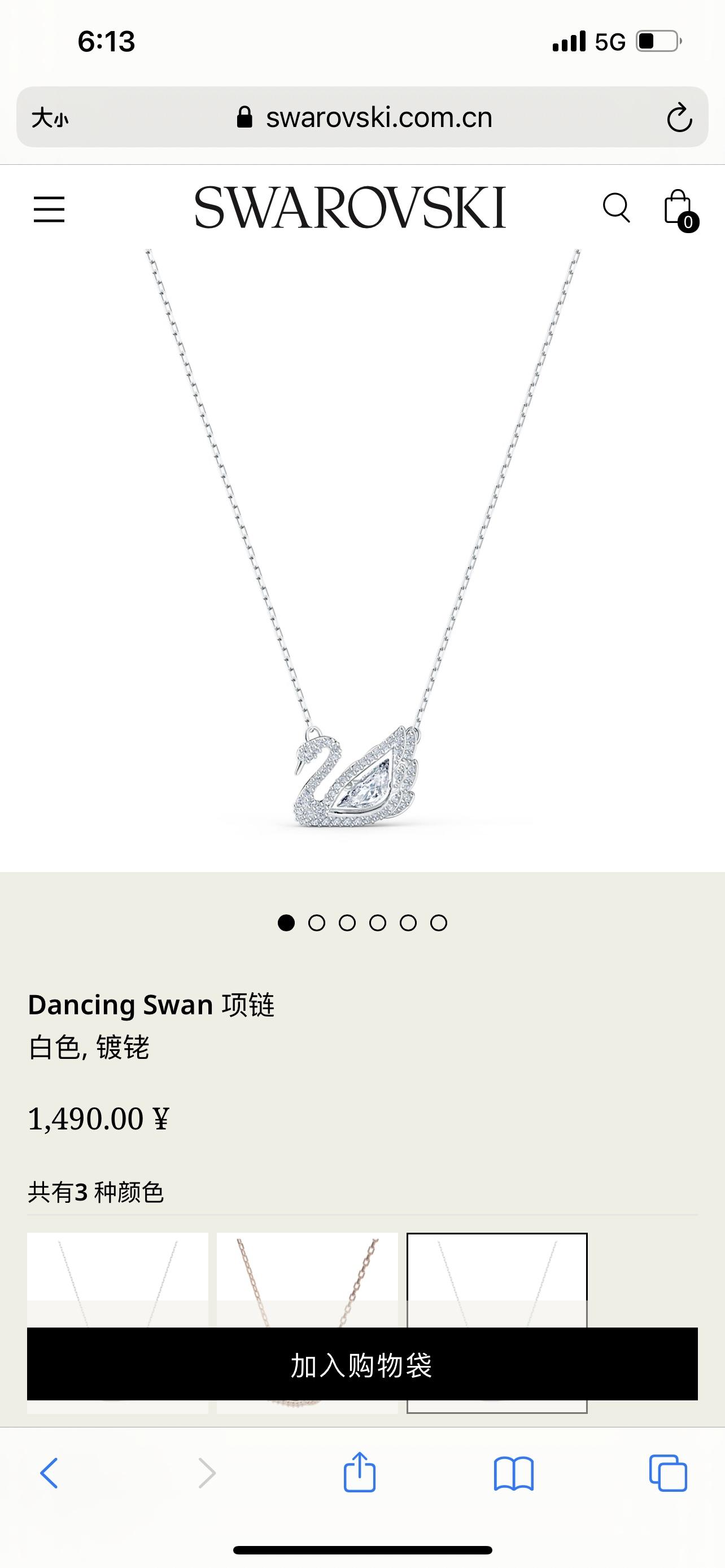Image resolution: width=725 pixels, height=1568 pixels.
Task: Select the rose gold chain color variant
Action: [x=307, y=1278]
